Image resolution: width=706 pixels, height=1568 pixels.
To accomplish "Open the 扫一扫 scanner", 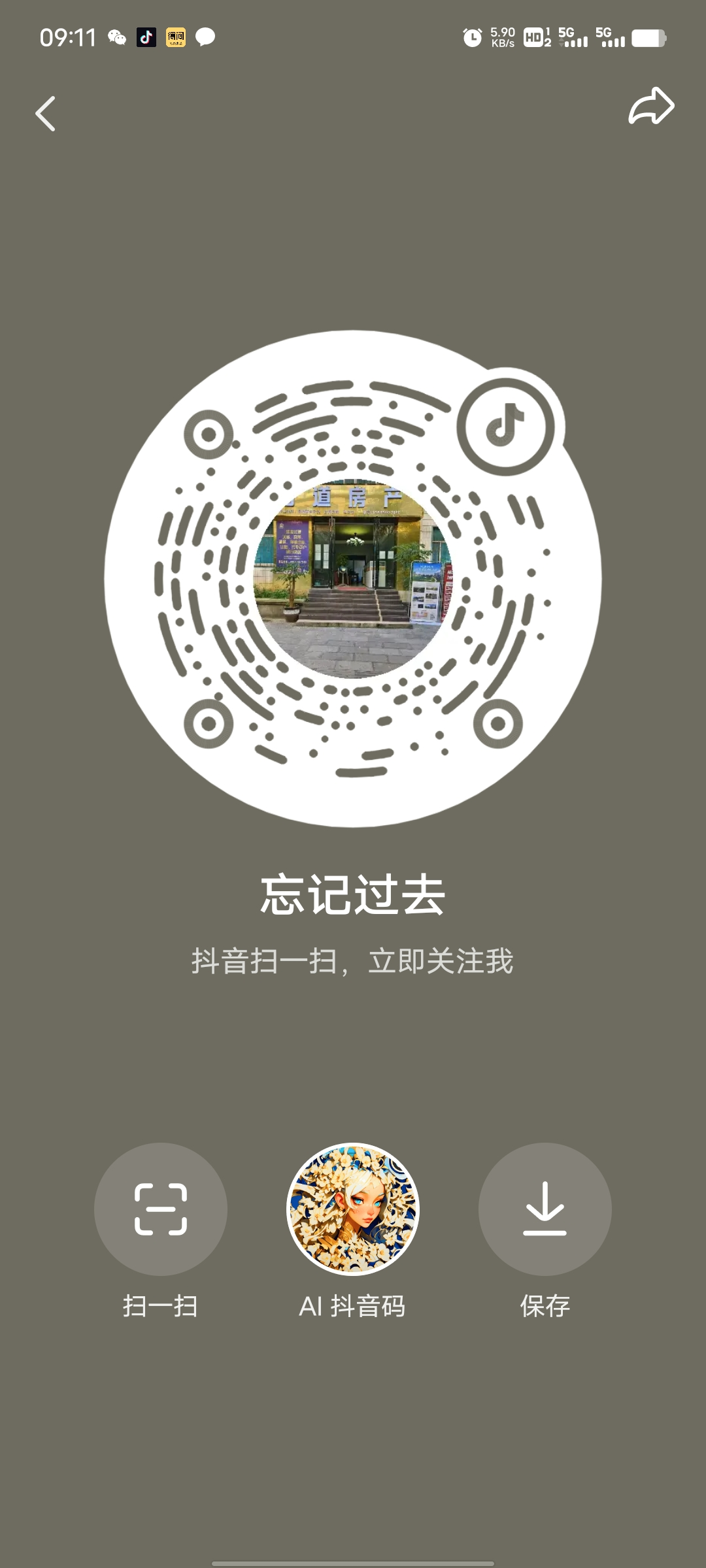I will tap(161, 1209).
